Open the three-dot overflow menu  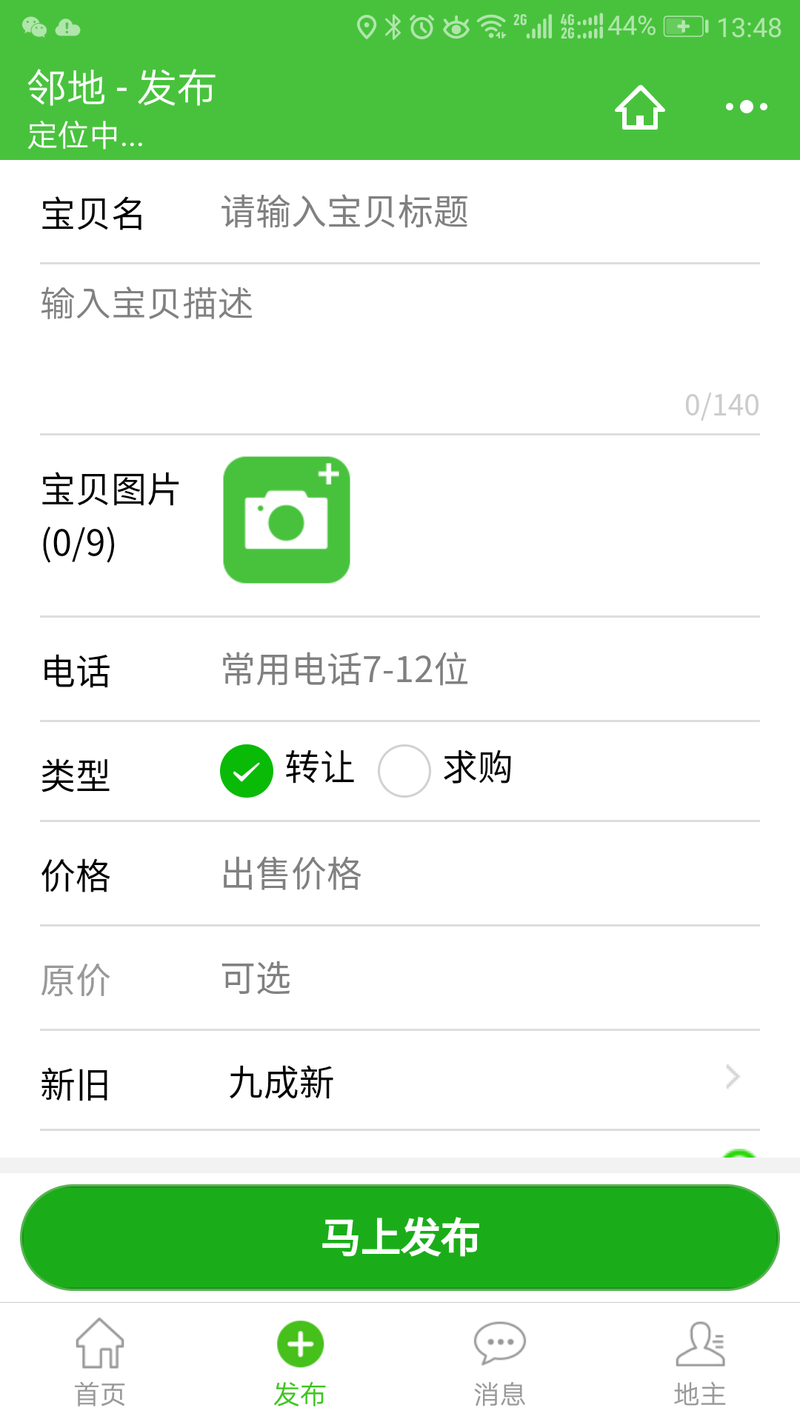[746, 107]
